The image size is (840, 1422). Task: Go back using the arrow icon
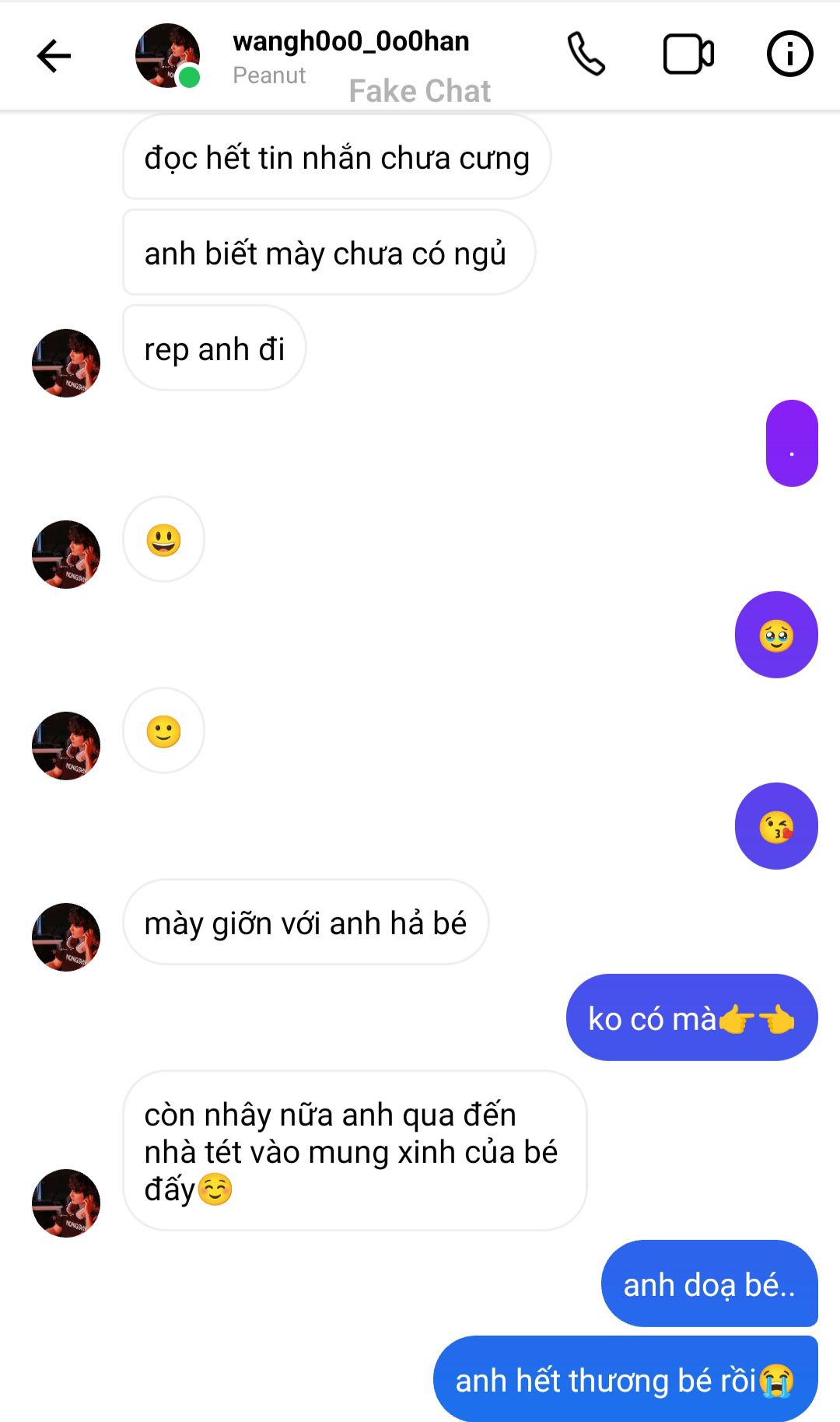54,56
